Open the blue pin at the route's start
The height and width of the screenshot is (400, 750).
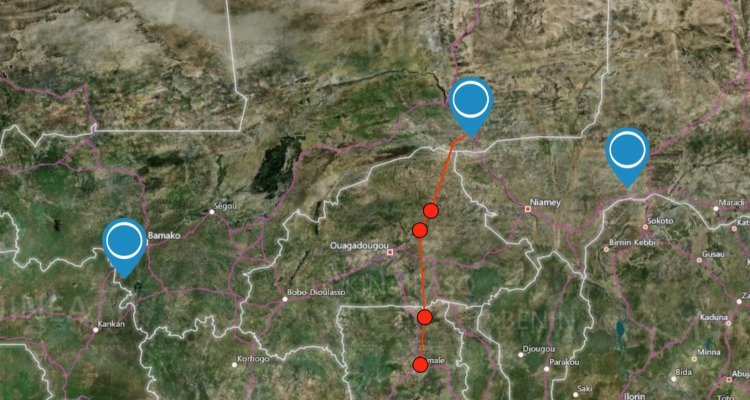(470, 101)
